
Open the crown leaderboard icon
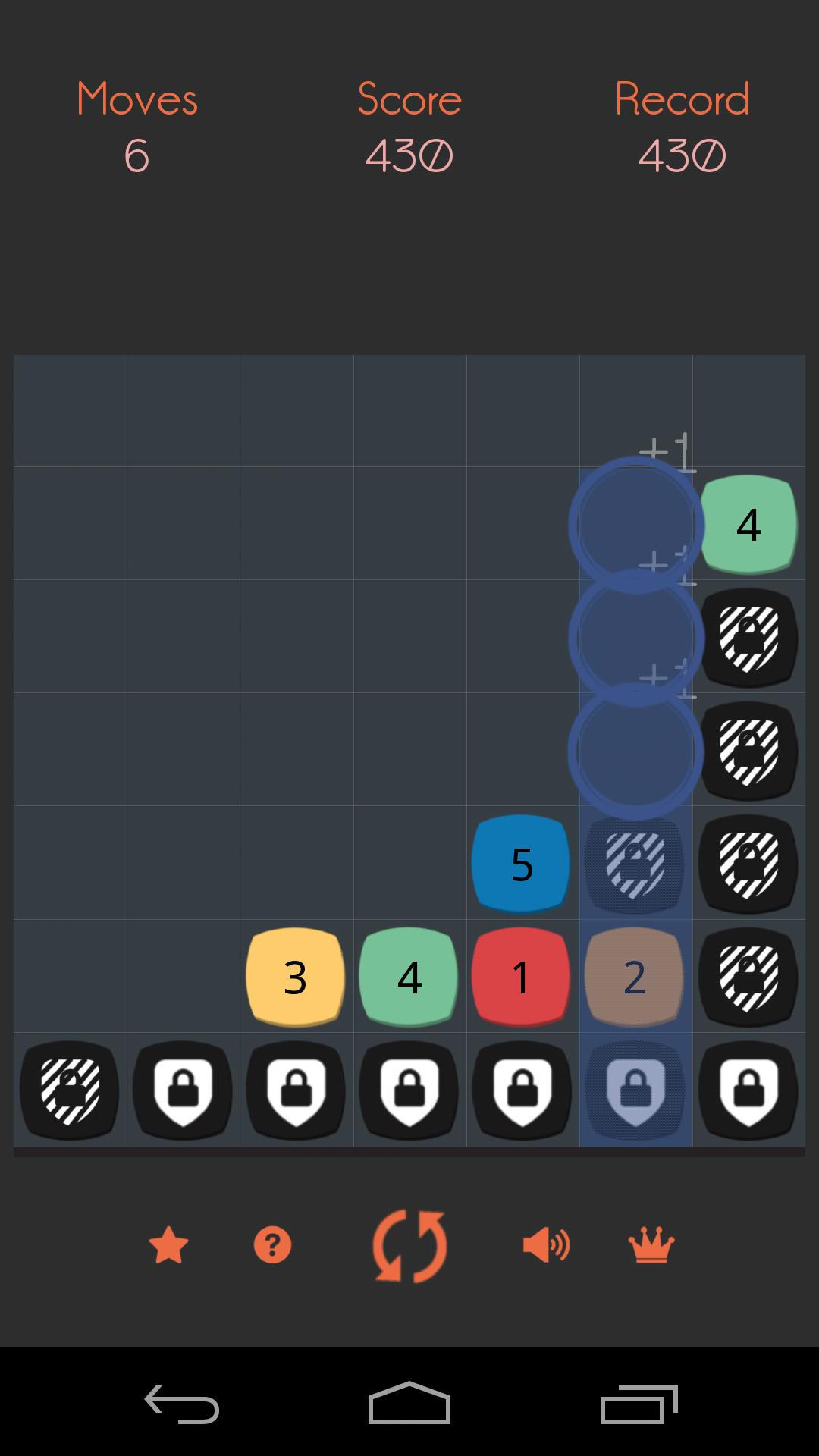[651, 1245]
